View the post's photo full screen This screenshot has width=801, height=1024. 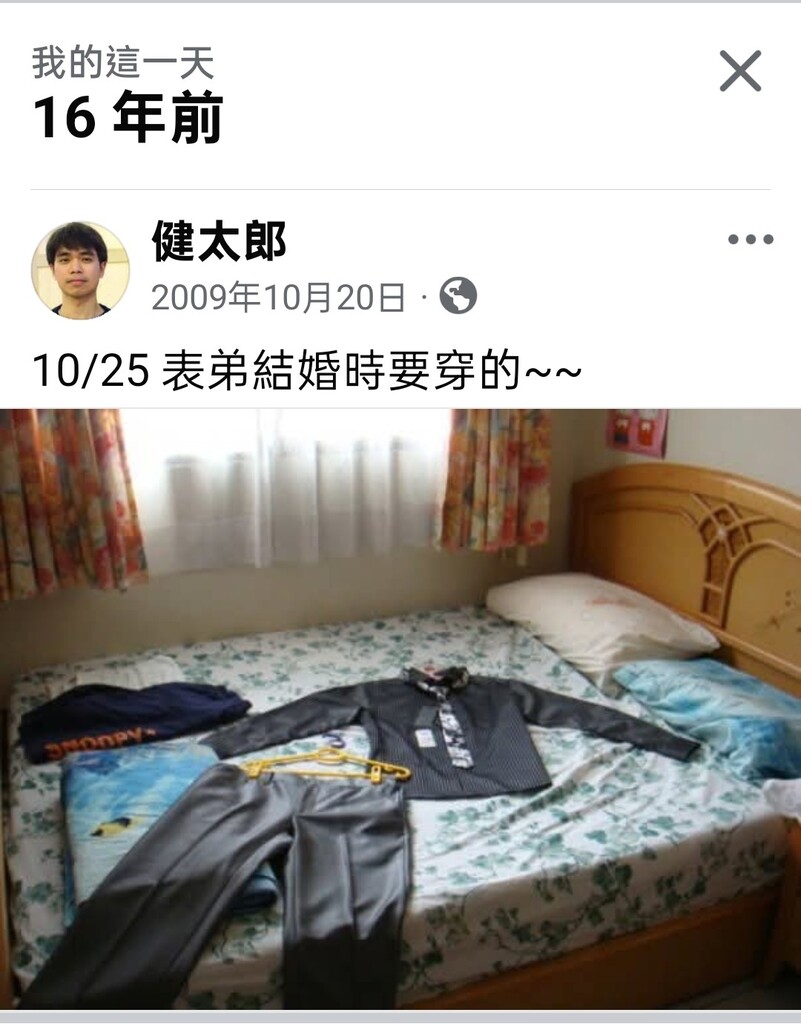(x=400, y=710)
